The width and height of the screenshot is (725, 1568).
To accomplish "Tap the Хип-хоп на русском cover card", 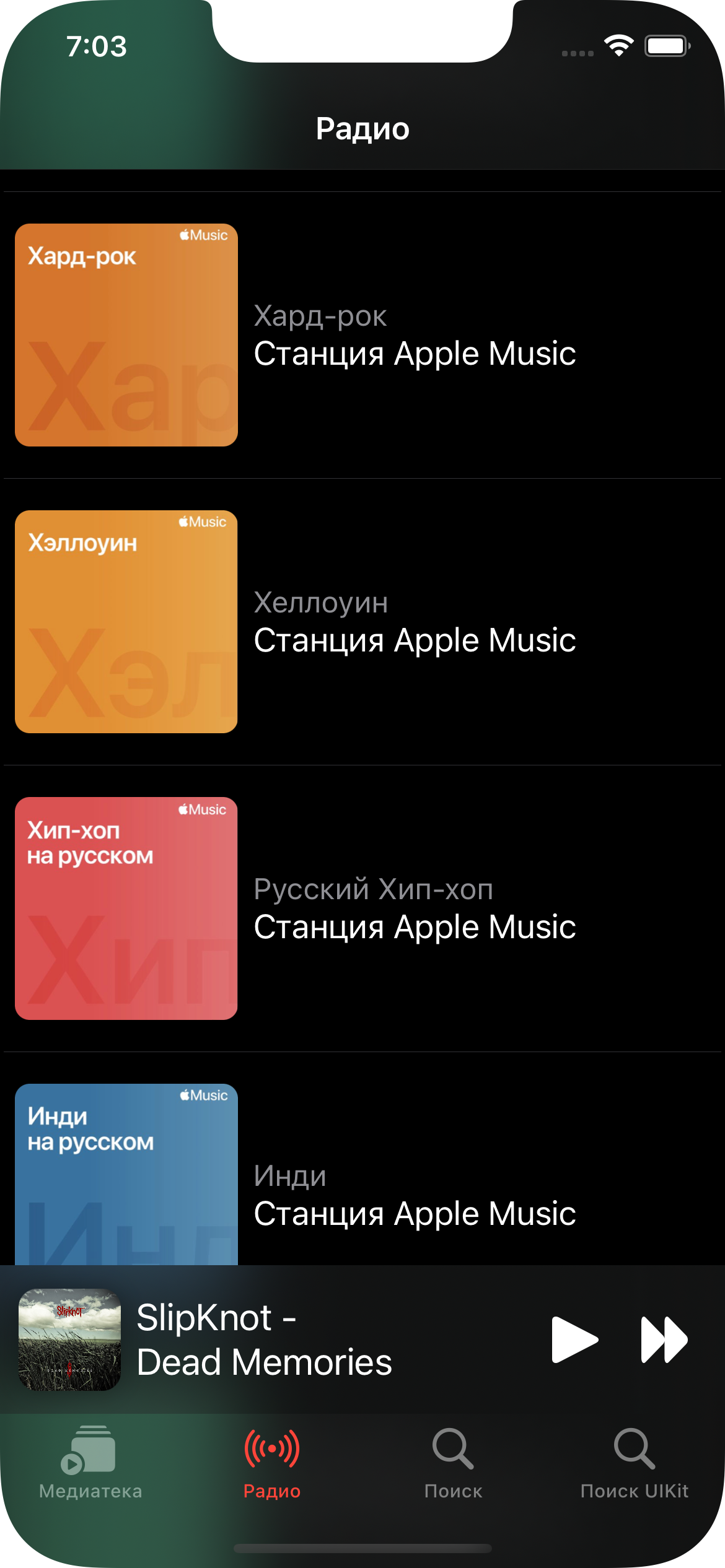I will [126, 907].
